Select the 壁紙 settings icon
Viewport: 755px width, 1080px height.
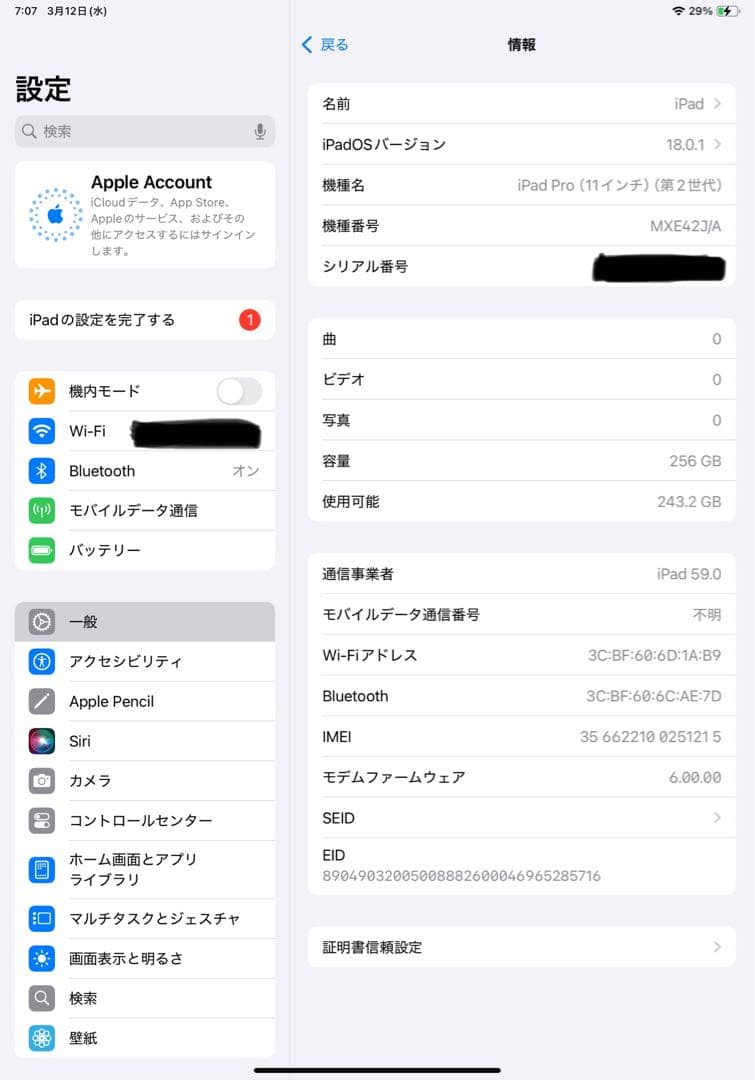pos(40,1038)
